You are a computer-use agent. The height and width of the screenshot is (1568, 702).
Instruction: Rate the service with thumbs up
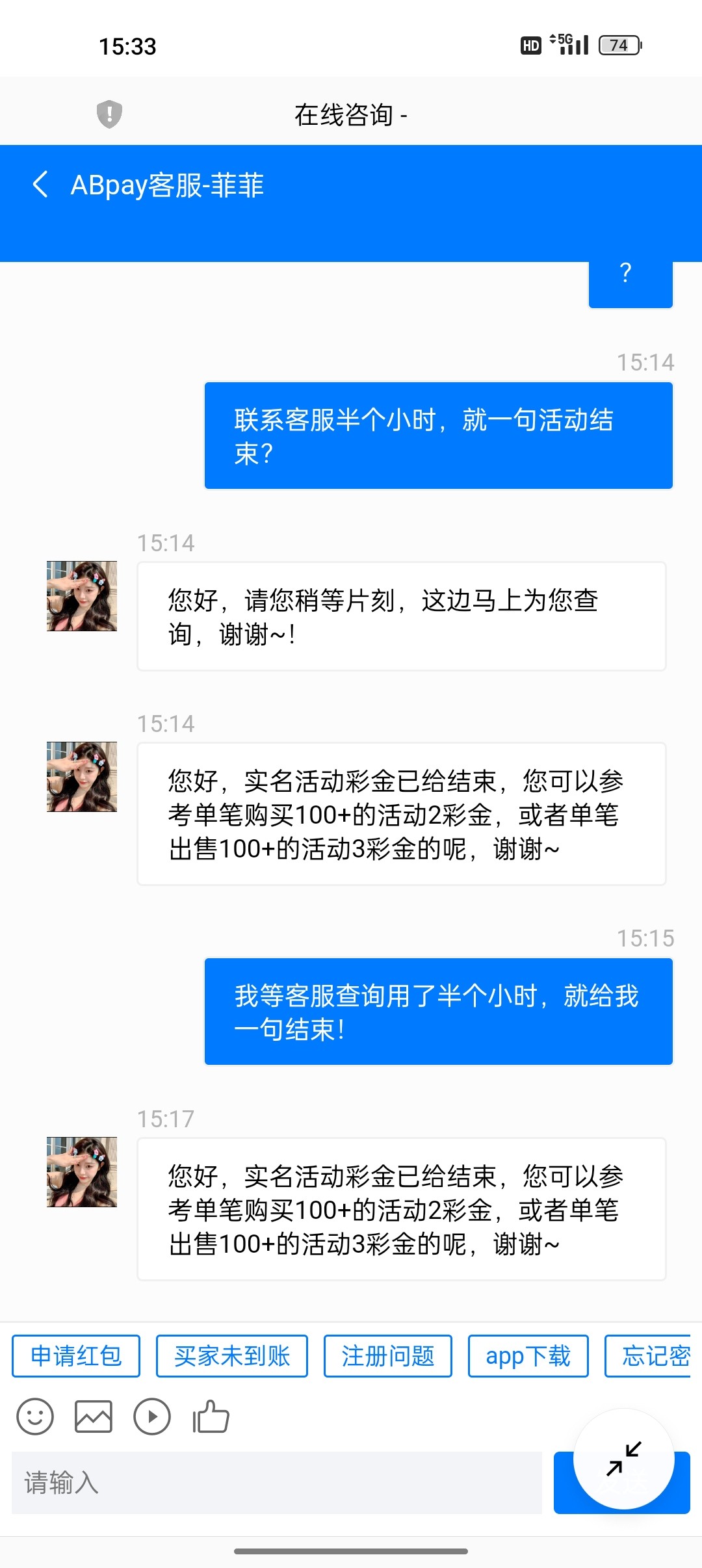pos(211,1417)
